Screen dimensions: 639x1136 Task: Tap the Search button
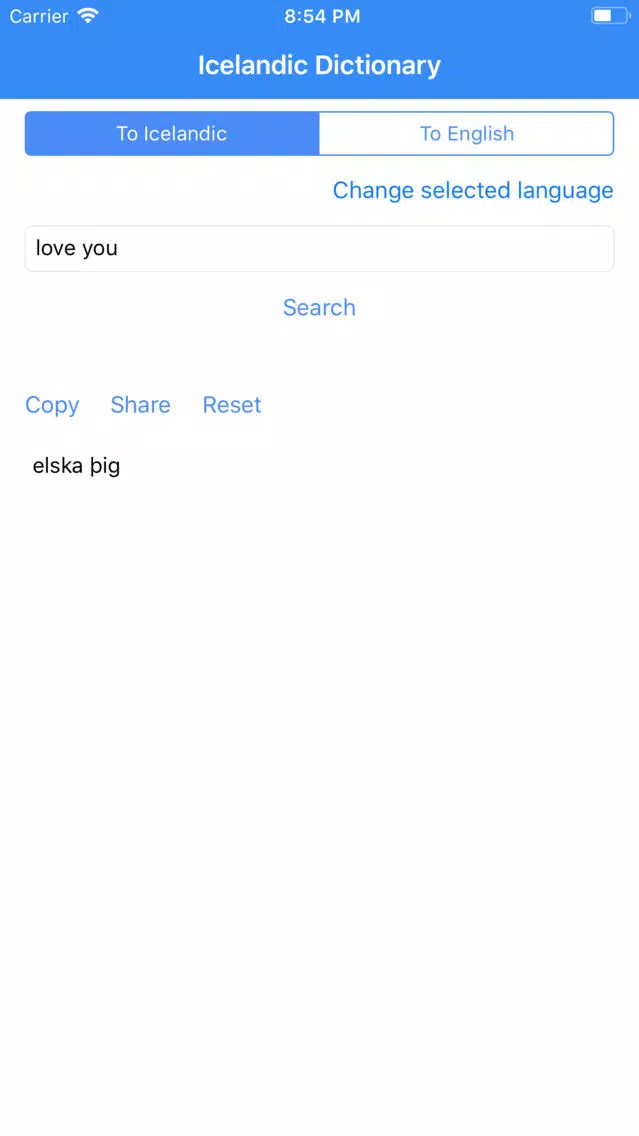click(319, 307)
